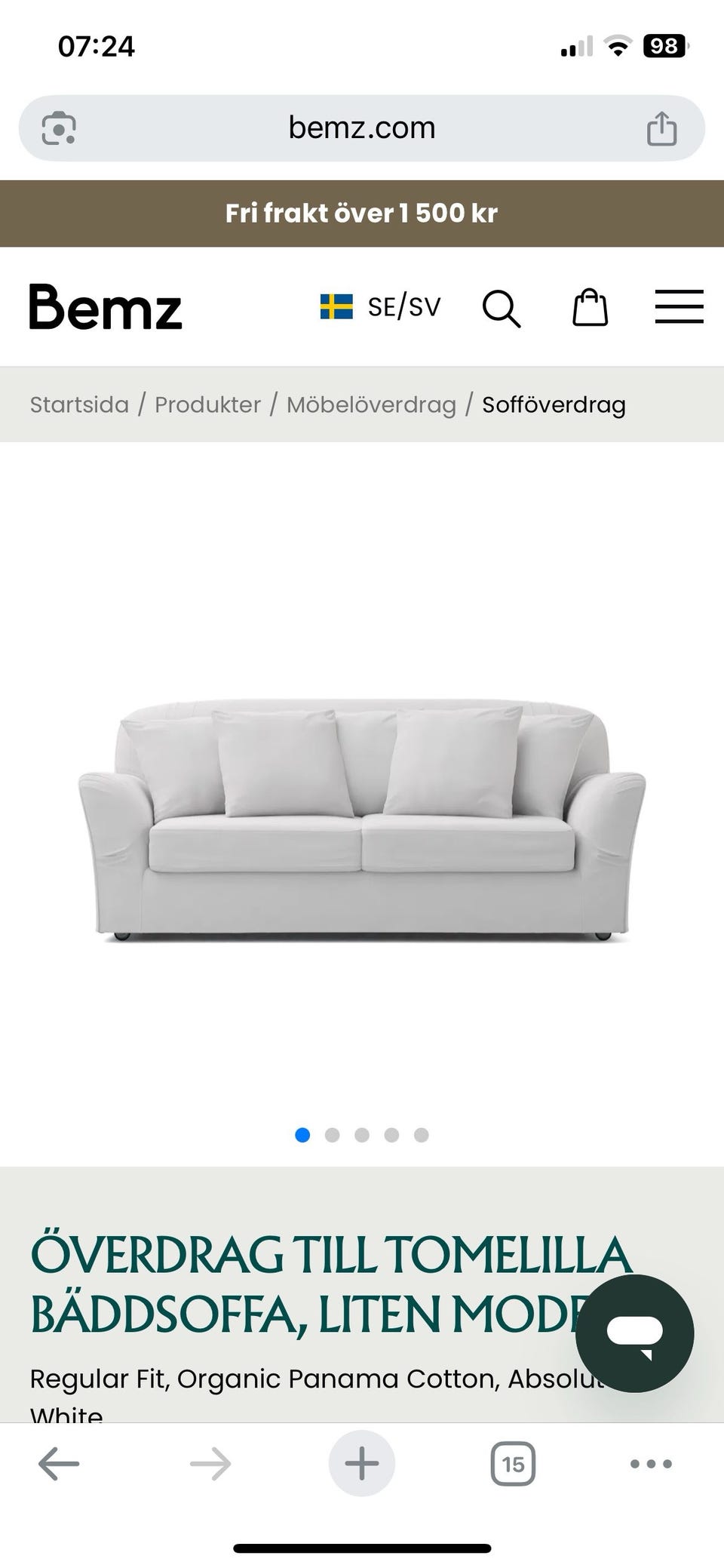Open the Tomelilla sofa cover image

pos(362,819)
